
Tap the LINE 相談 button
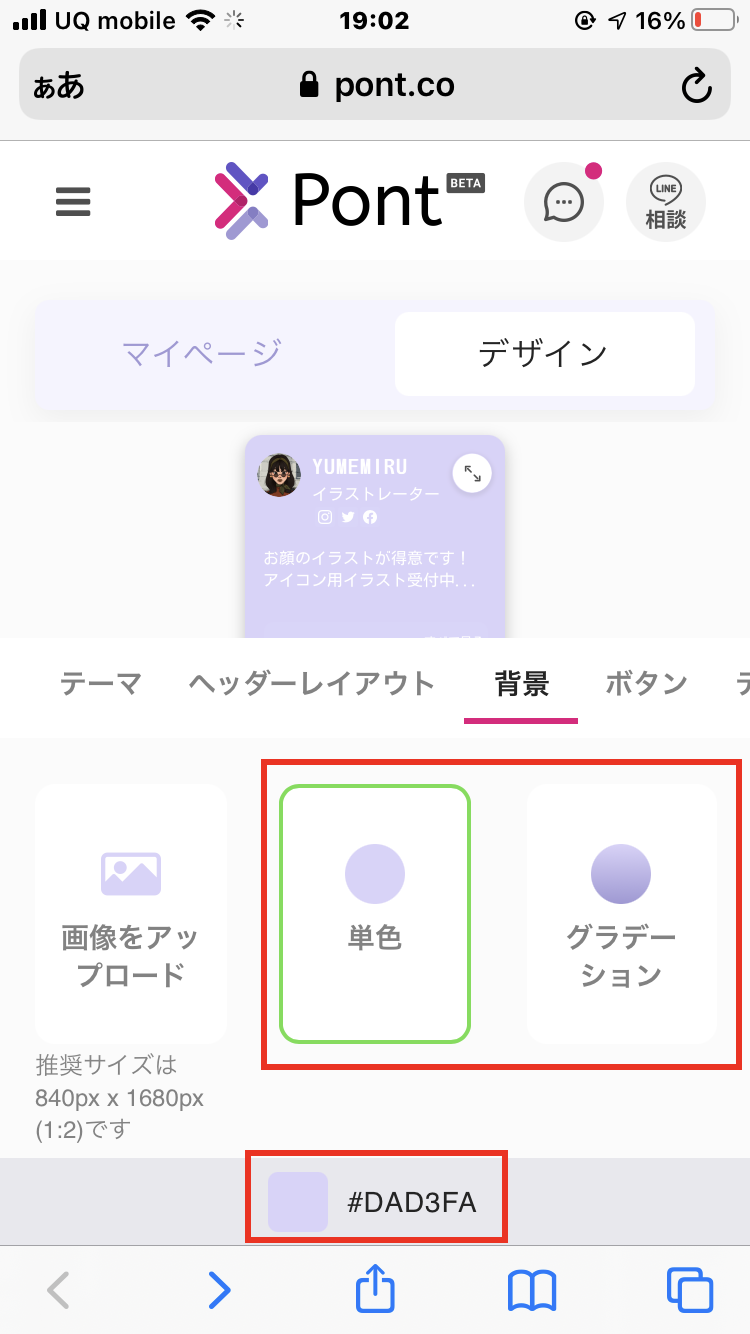666,202
